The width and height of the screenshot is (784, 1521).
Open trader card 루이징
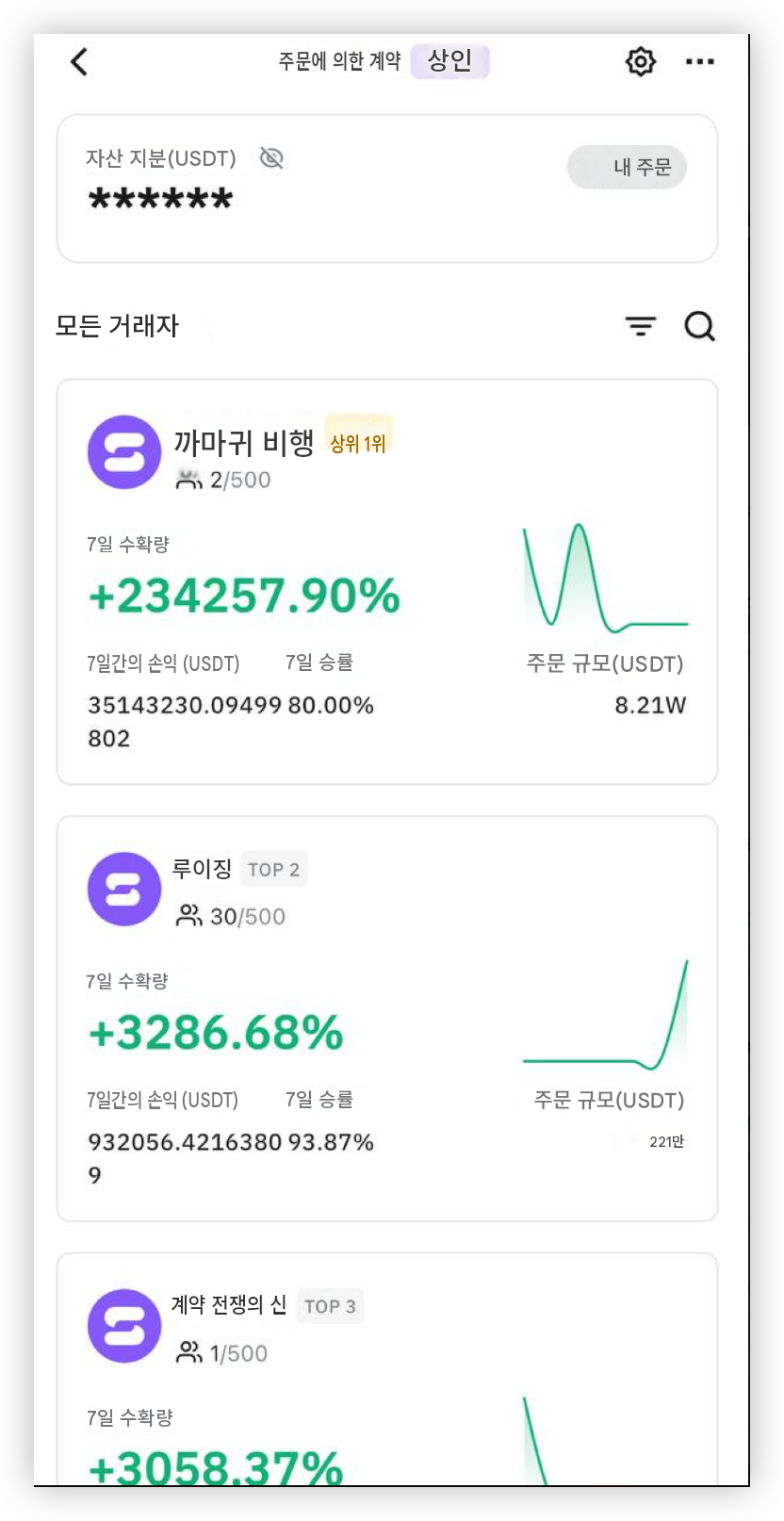pos(387,1019)
